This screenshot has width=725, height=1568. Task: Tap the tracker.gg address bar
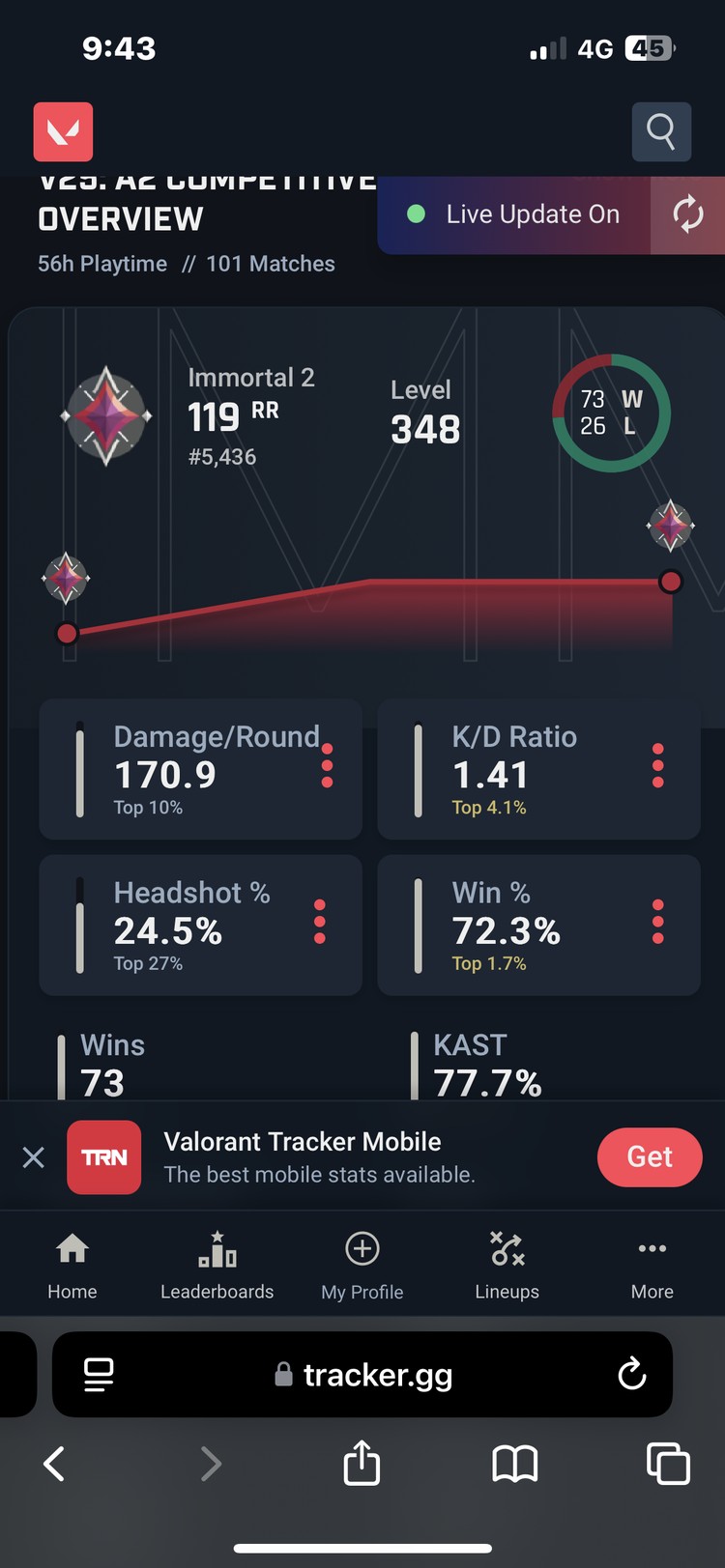377,1374
